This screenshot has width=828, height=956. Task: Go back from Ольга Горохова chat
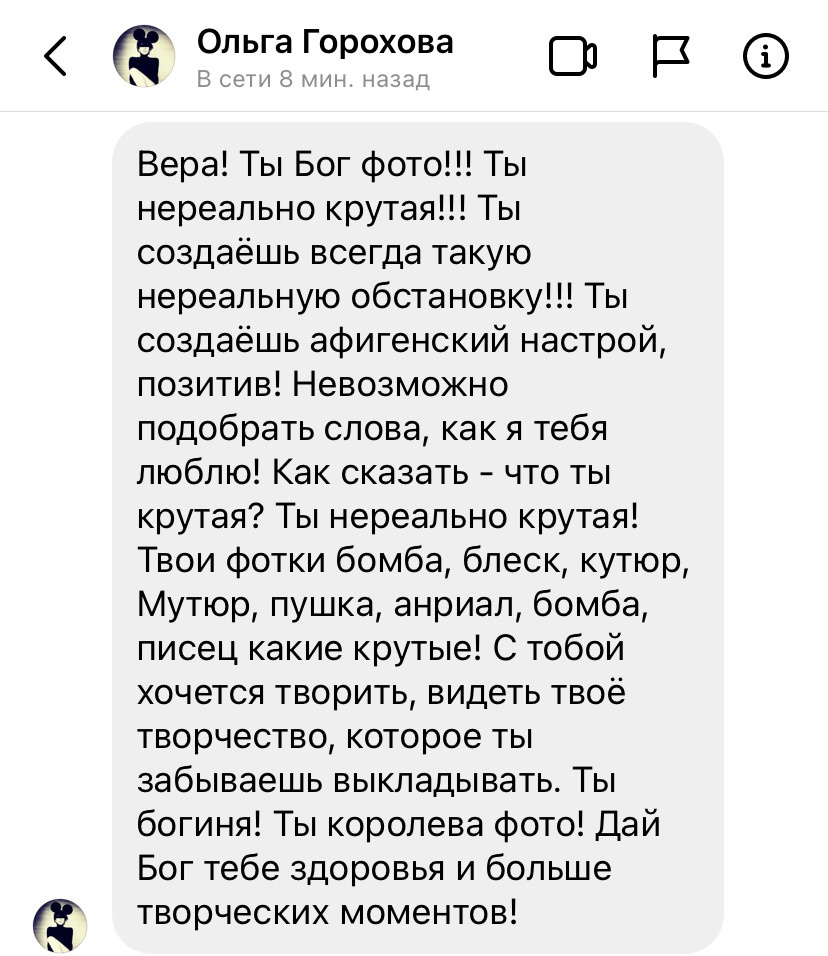(x=57, y=57)
